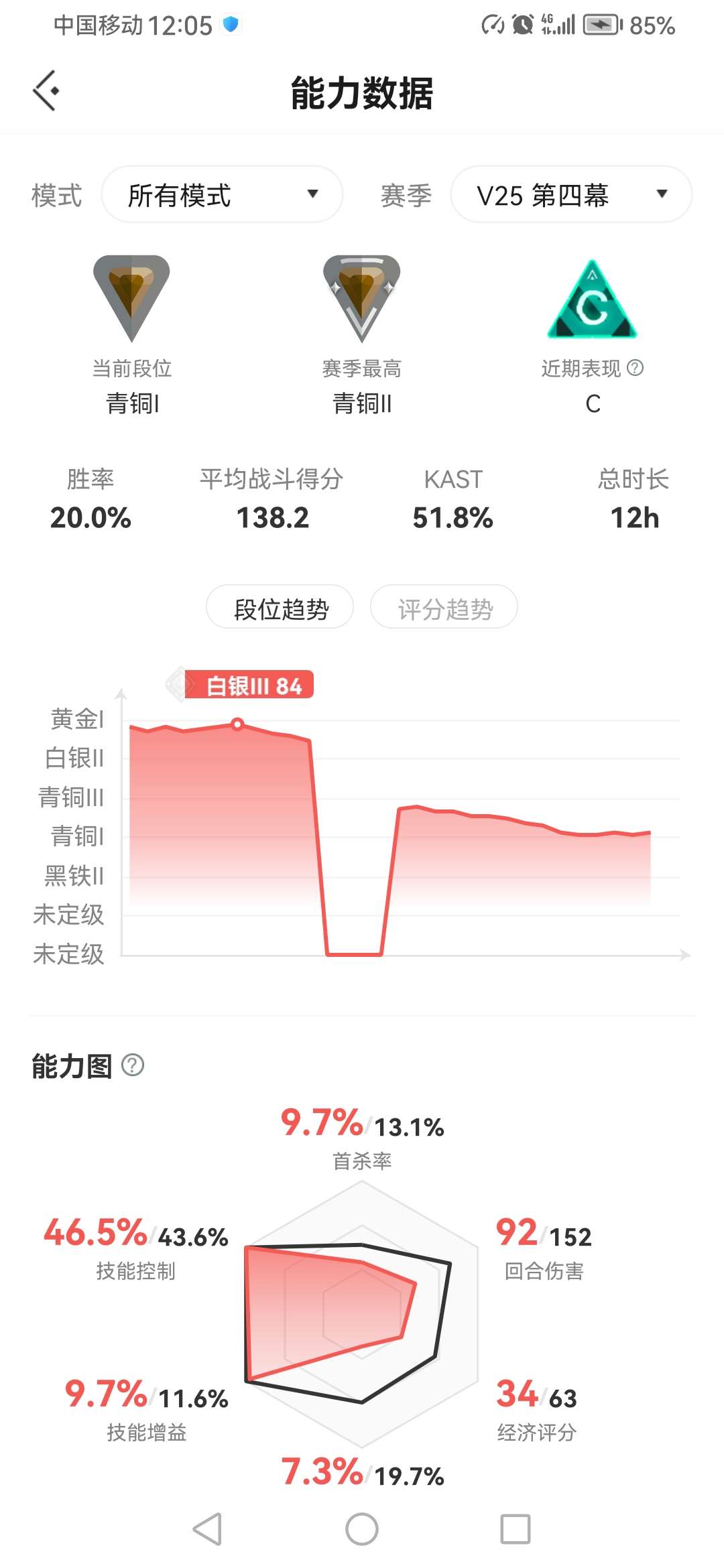Go back from the 能力数据 page
Image resolution: width=724 pixels, height=1568 pixels.
[x=46, y=90]
